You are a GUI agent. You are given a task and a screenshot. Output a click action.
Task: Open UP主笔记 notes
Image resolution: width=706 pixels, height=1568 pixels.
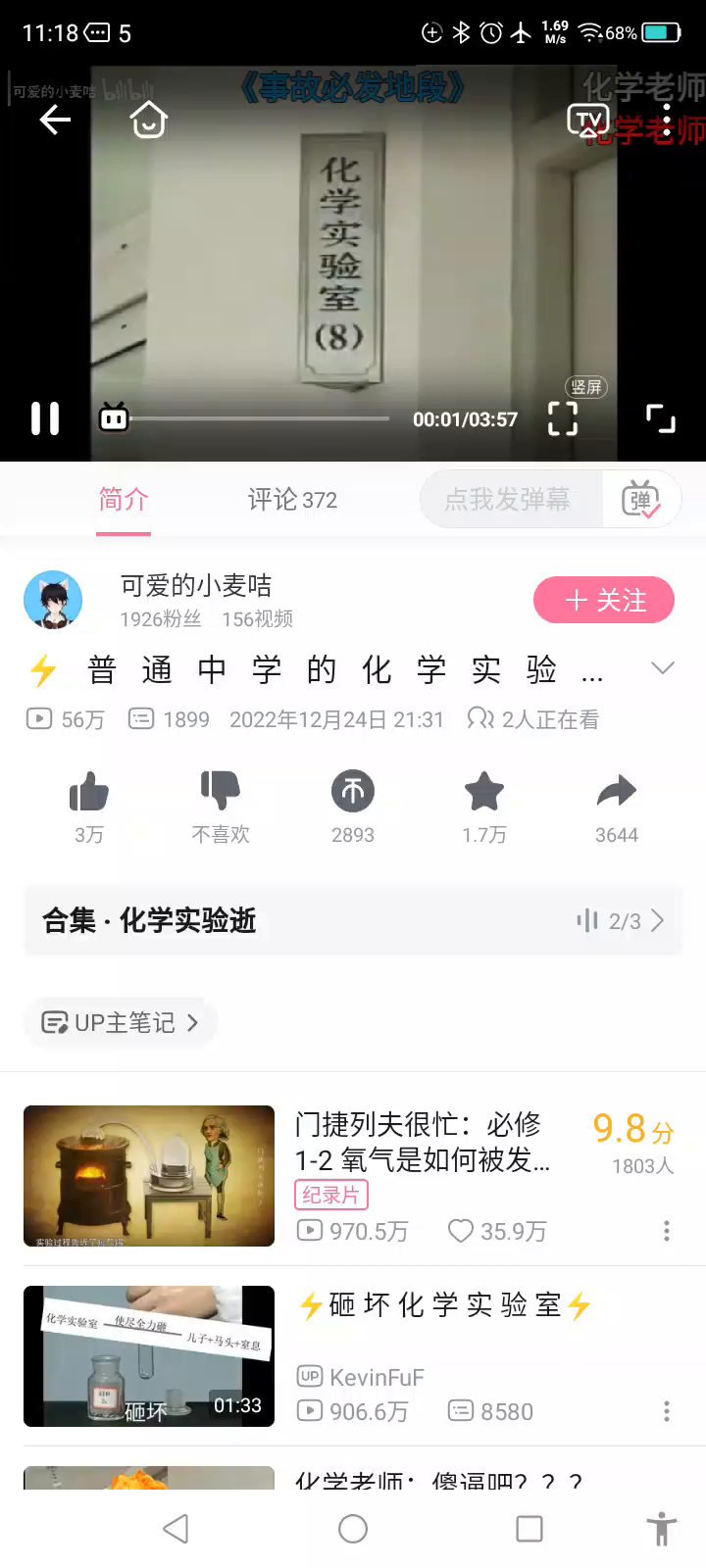pos(120,1023)
